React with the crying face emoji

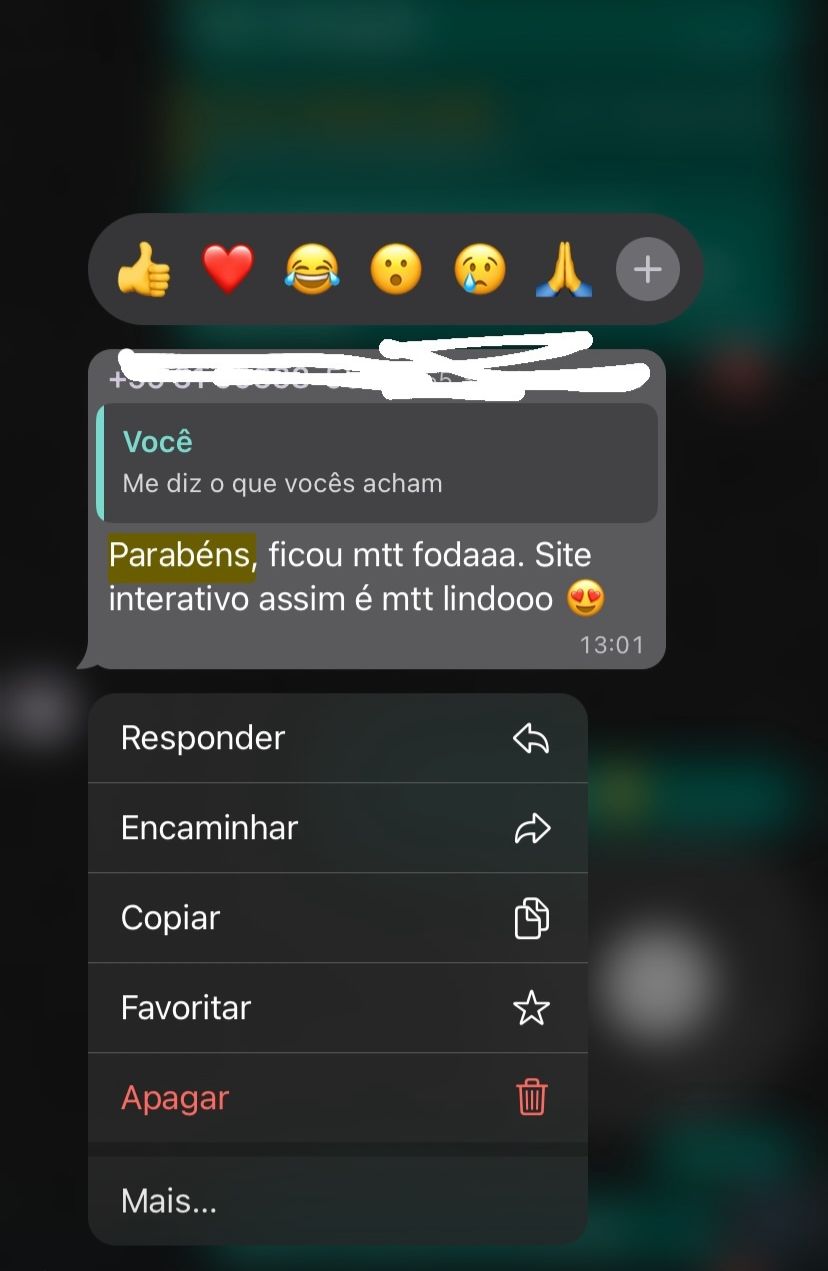pyautogui.click(x=480, y=270)
